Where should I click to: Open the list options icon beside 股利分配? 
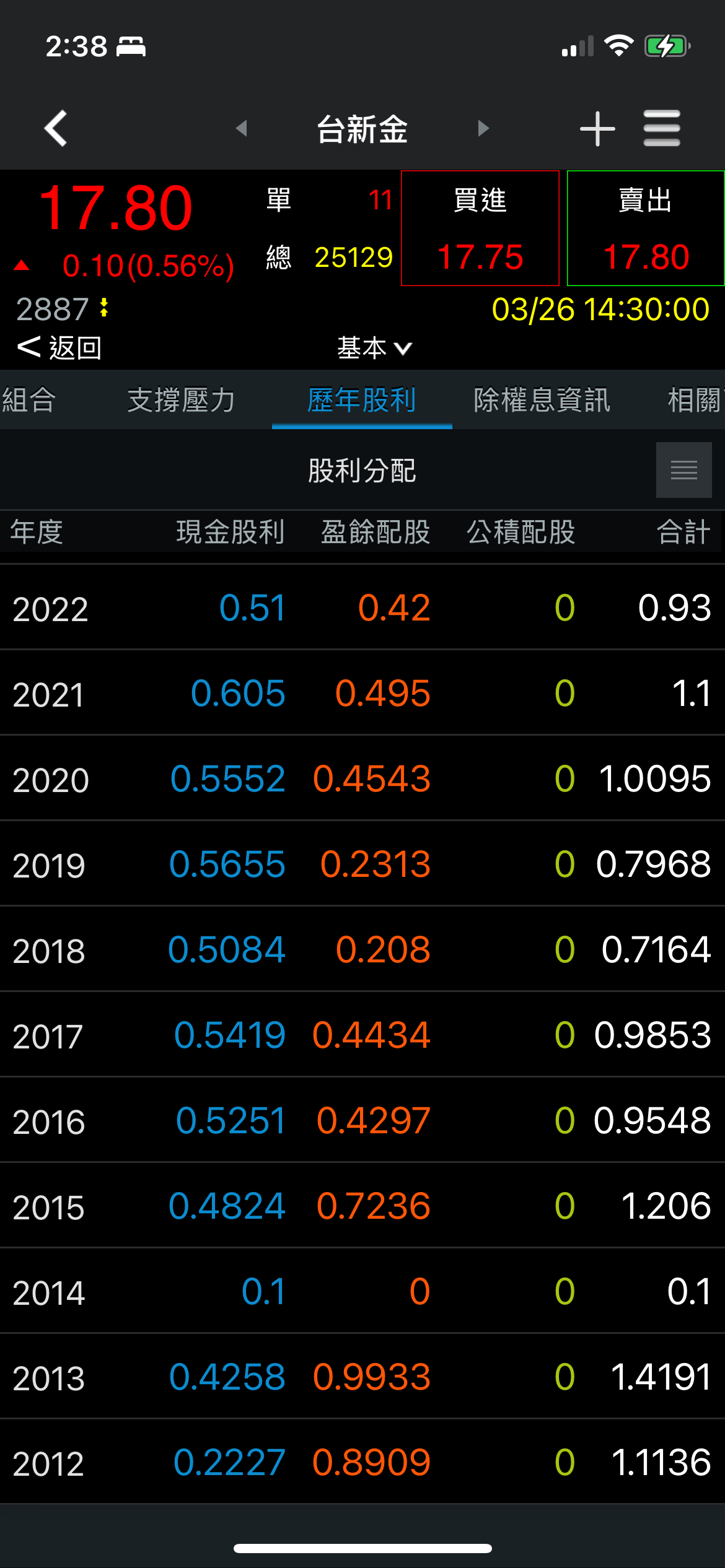pyautogui.click(x=683, y=470)
